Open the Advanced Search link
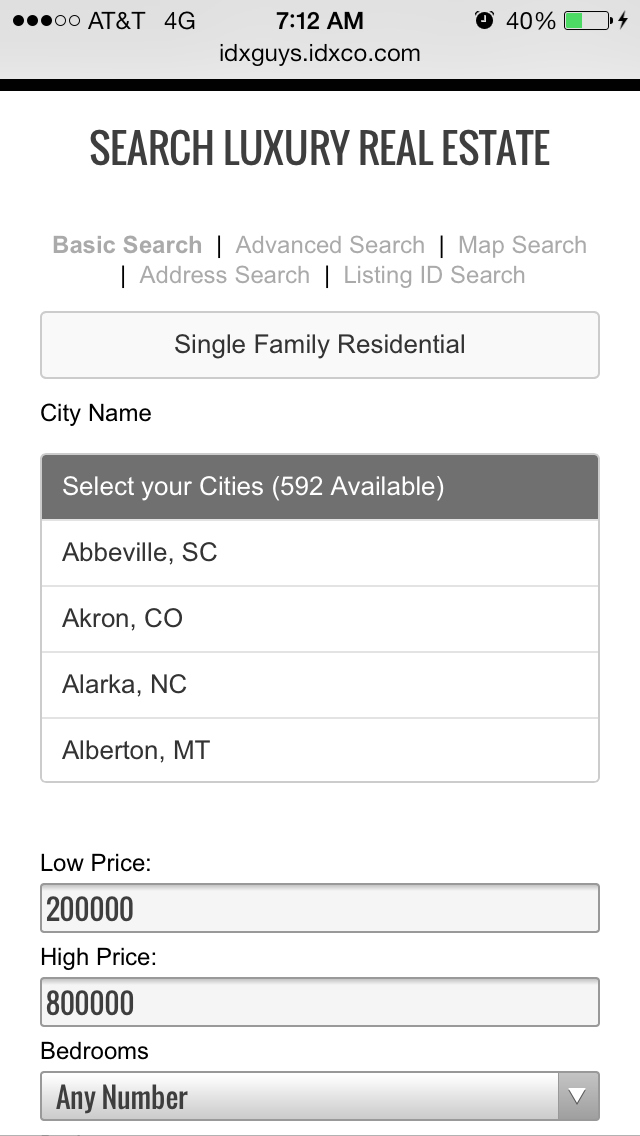Viewport: 640px width, 1136px height. click(x=330, y=245)
